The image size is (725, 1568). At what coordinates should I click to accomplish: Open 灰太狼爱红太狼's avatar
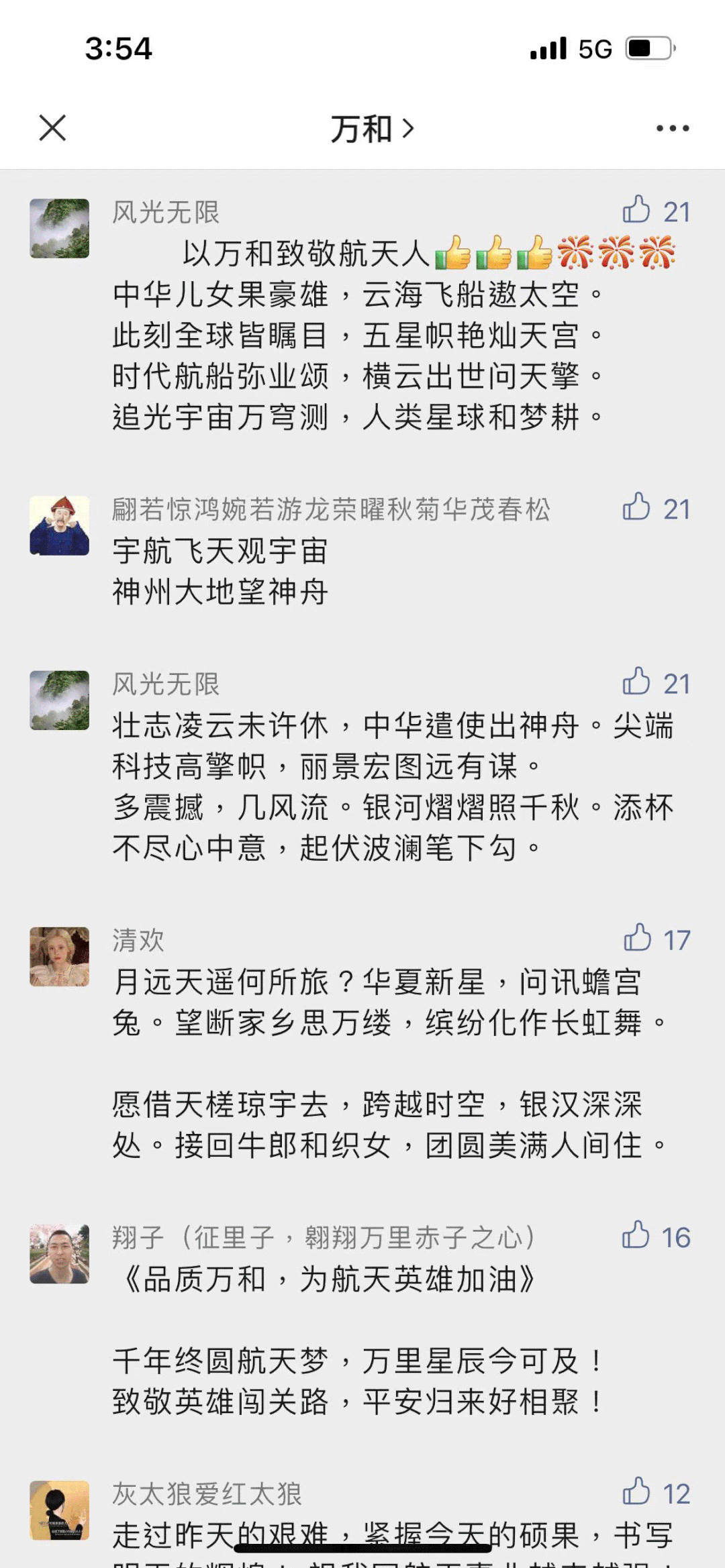(60, 1510)
